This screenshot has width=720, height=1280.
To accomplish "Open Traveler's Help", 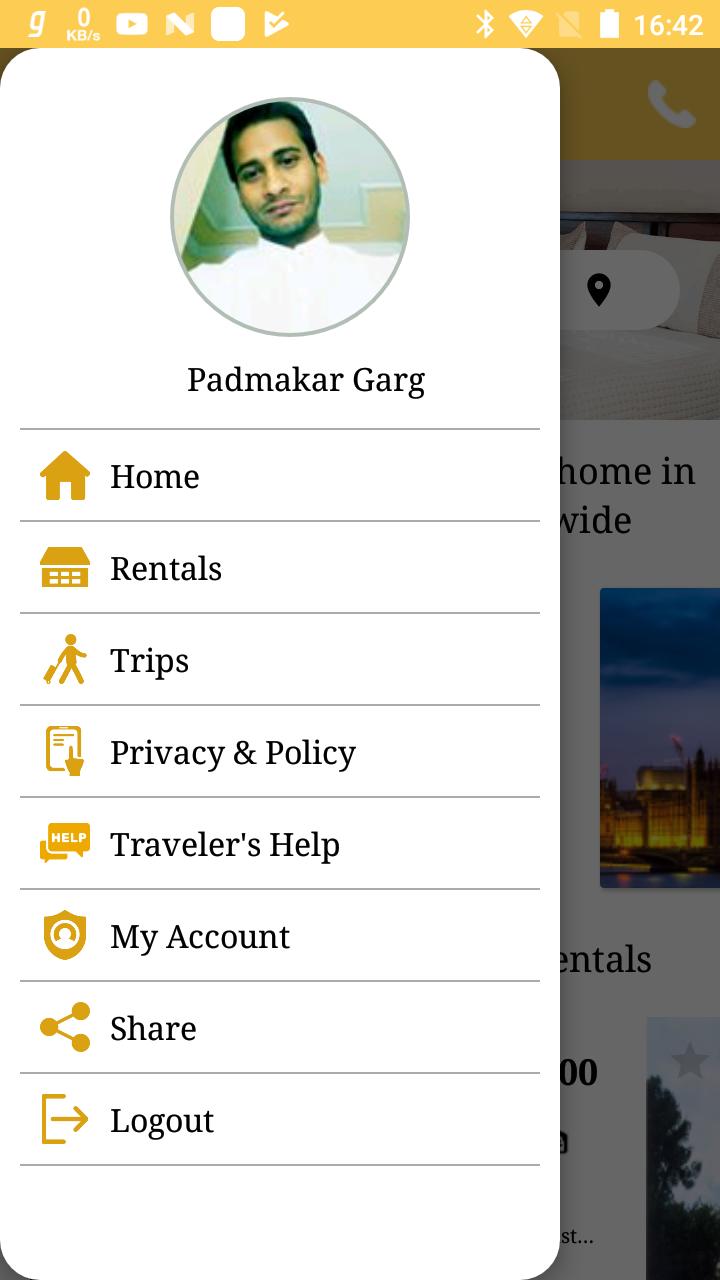I will click(x=224, y=844).
